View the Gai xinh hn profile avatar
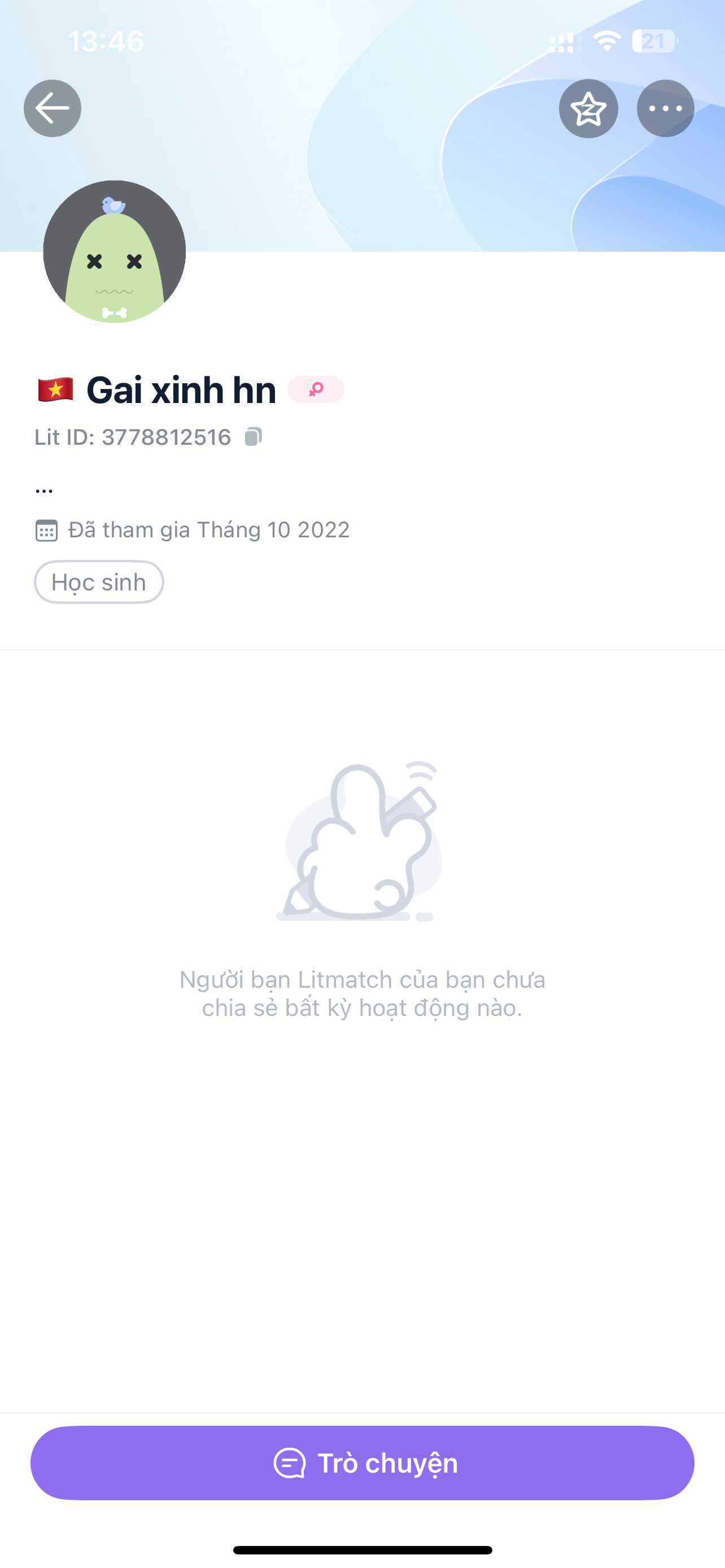The image size is (725, 1568). coord(115,251)
